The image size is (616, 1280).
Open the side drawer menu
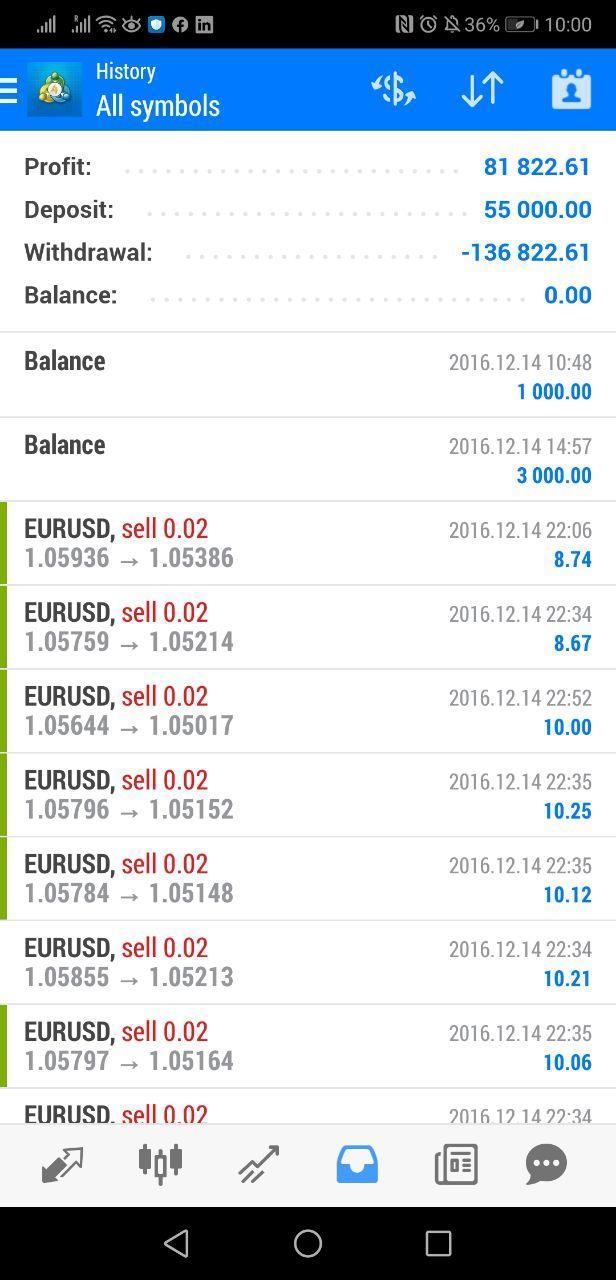10,90
